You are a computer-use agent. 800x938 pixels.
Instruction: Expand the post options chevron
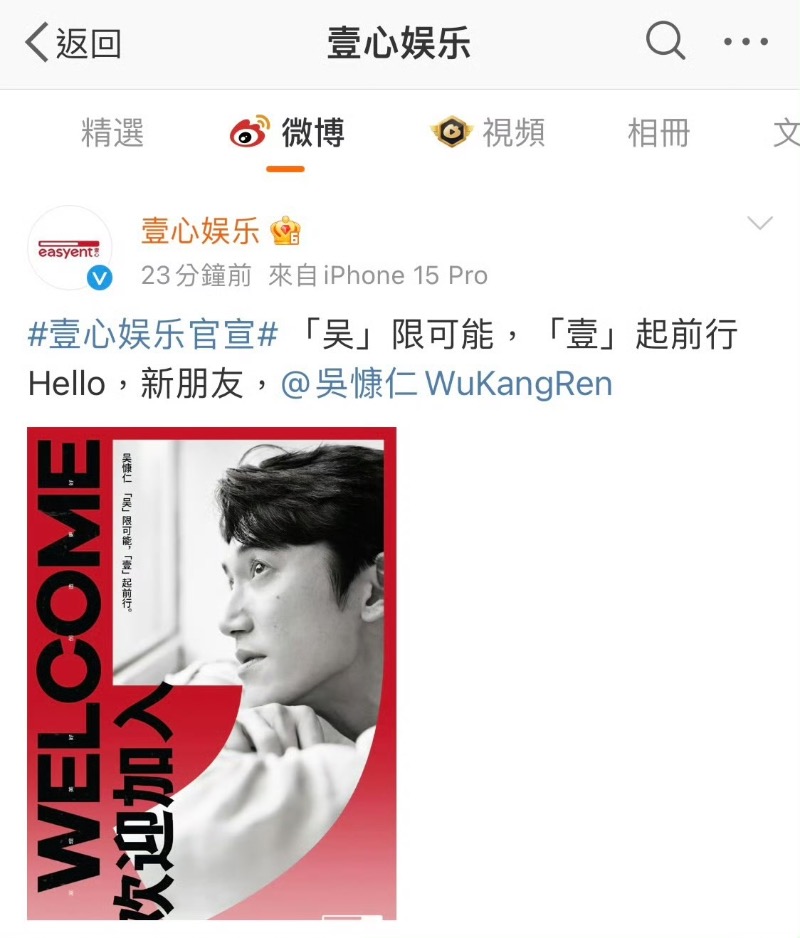pos(760,223)
